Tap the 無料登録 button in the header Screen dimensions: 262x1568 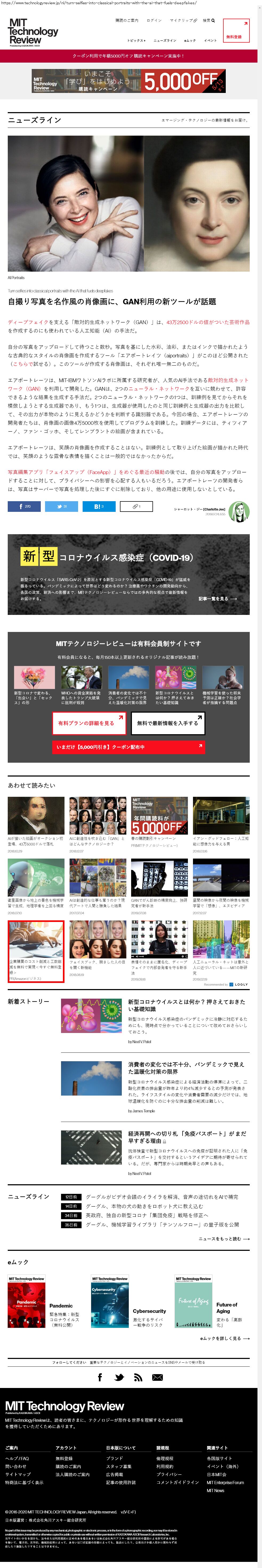coord(236,30)
